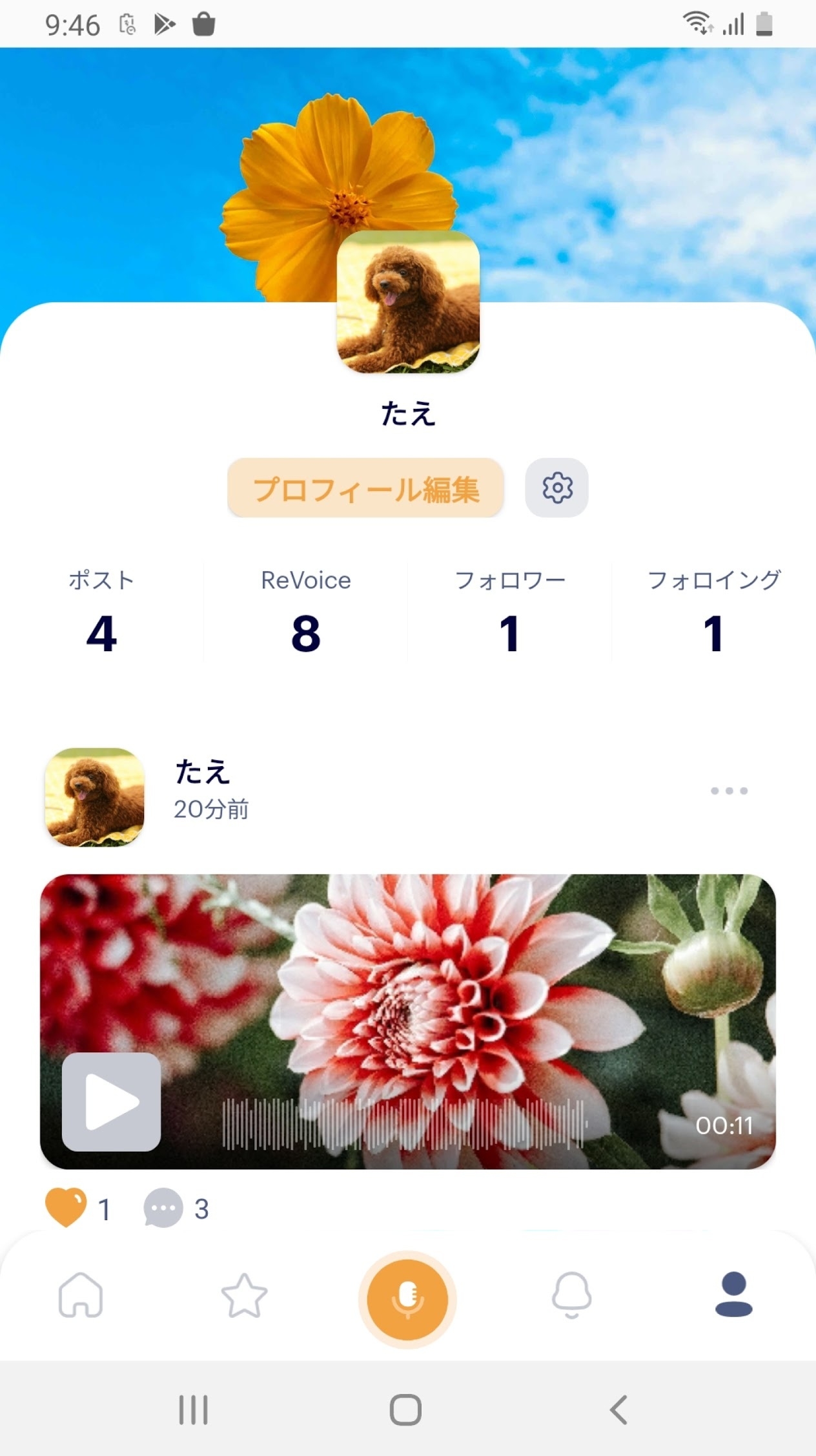
Task: Select the profile tab
Action: click(x=734, y=1295)
